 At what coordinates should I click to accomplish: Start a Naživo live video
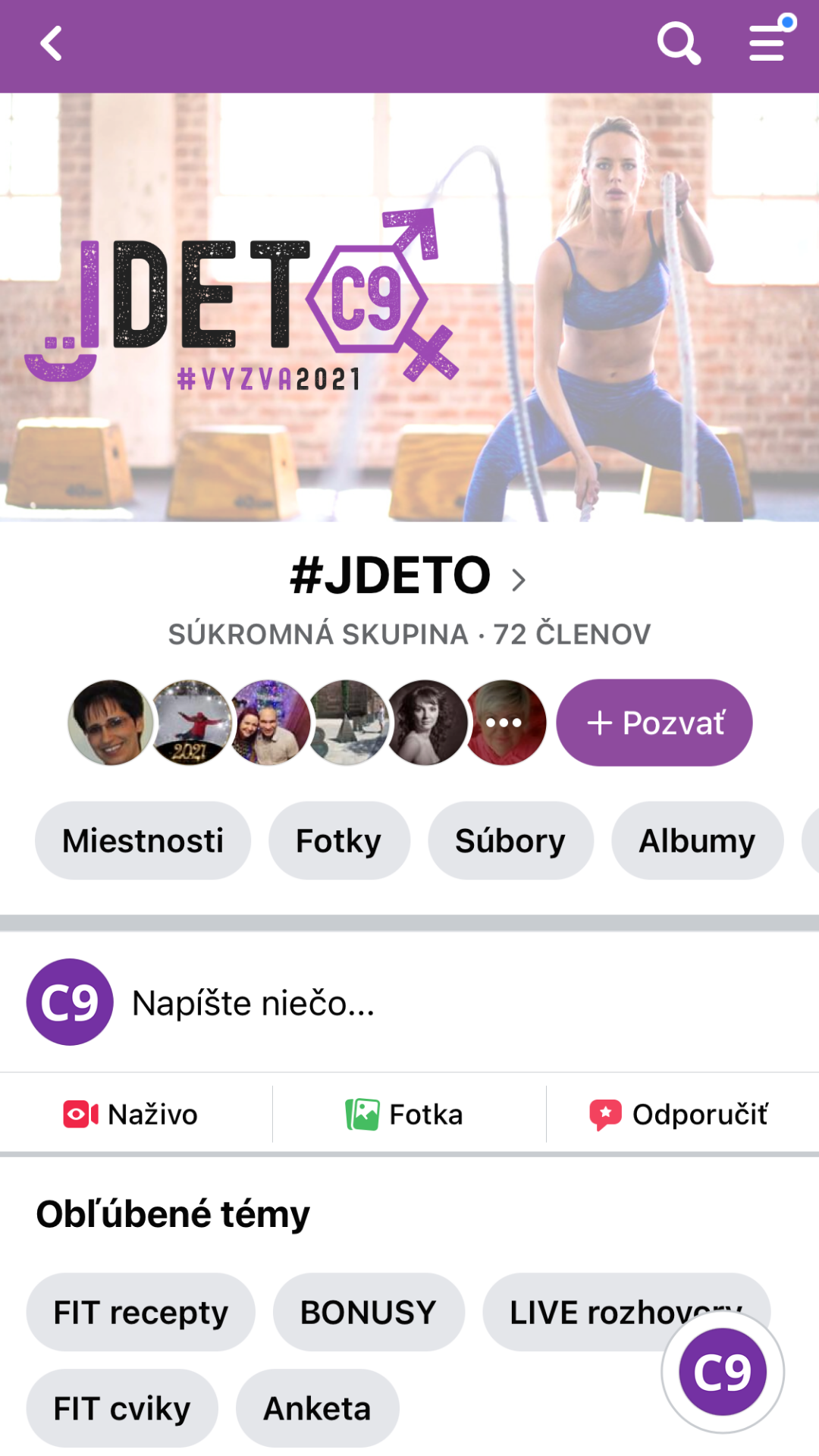pyautogui.click(x=131, y=1115)
